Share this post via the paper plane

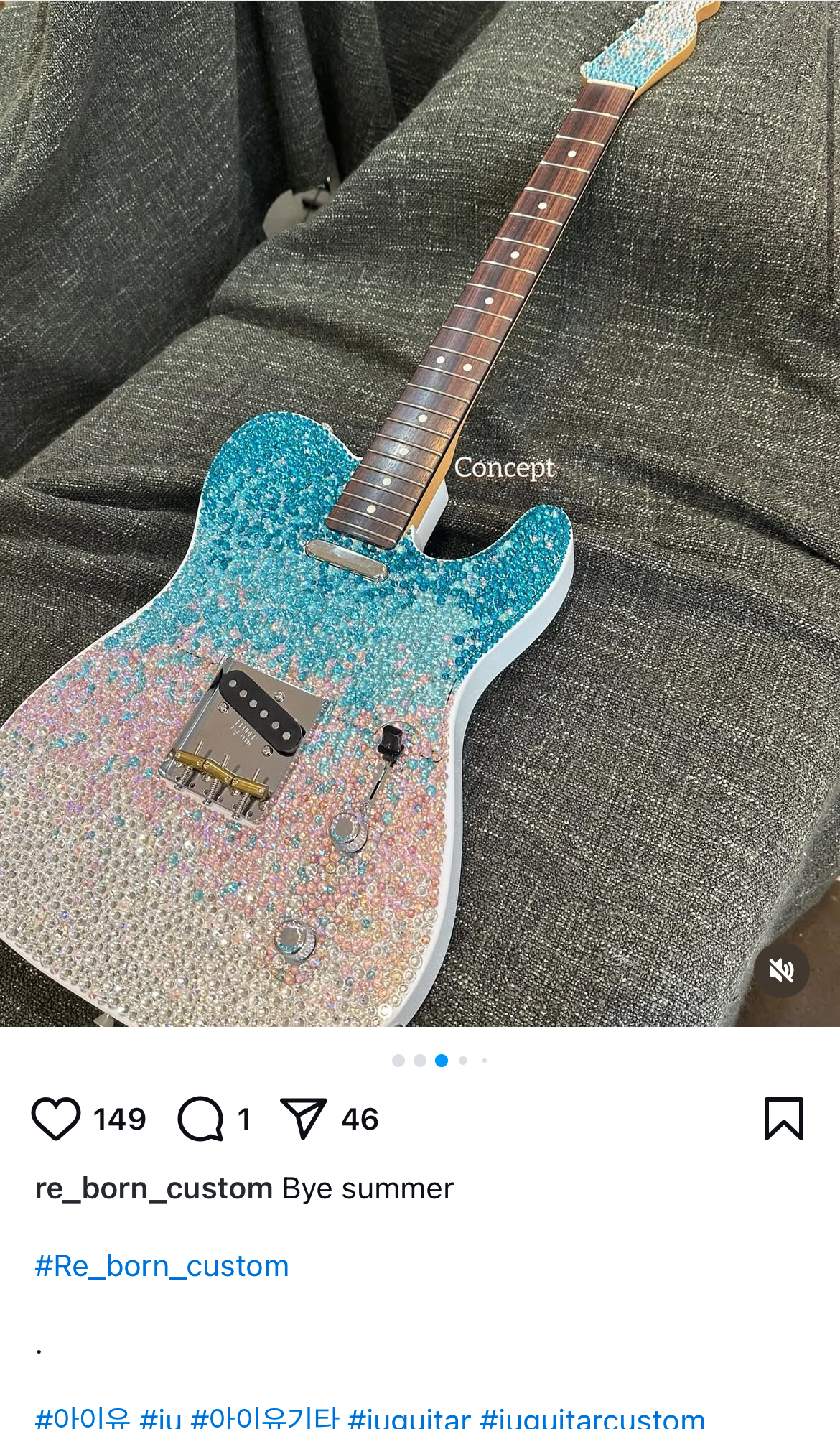coord(303,1119)
